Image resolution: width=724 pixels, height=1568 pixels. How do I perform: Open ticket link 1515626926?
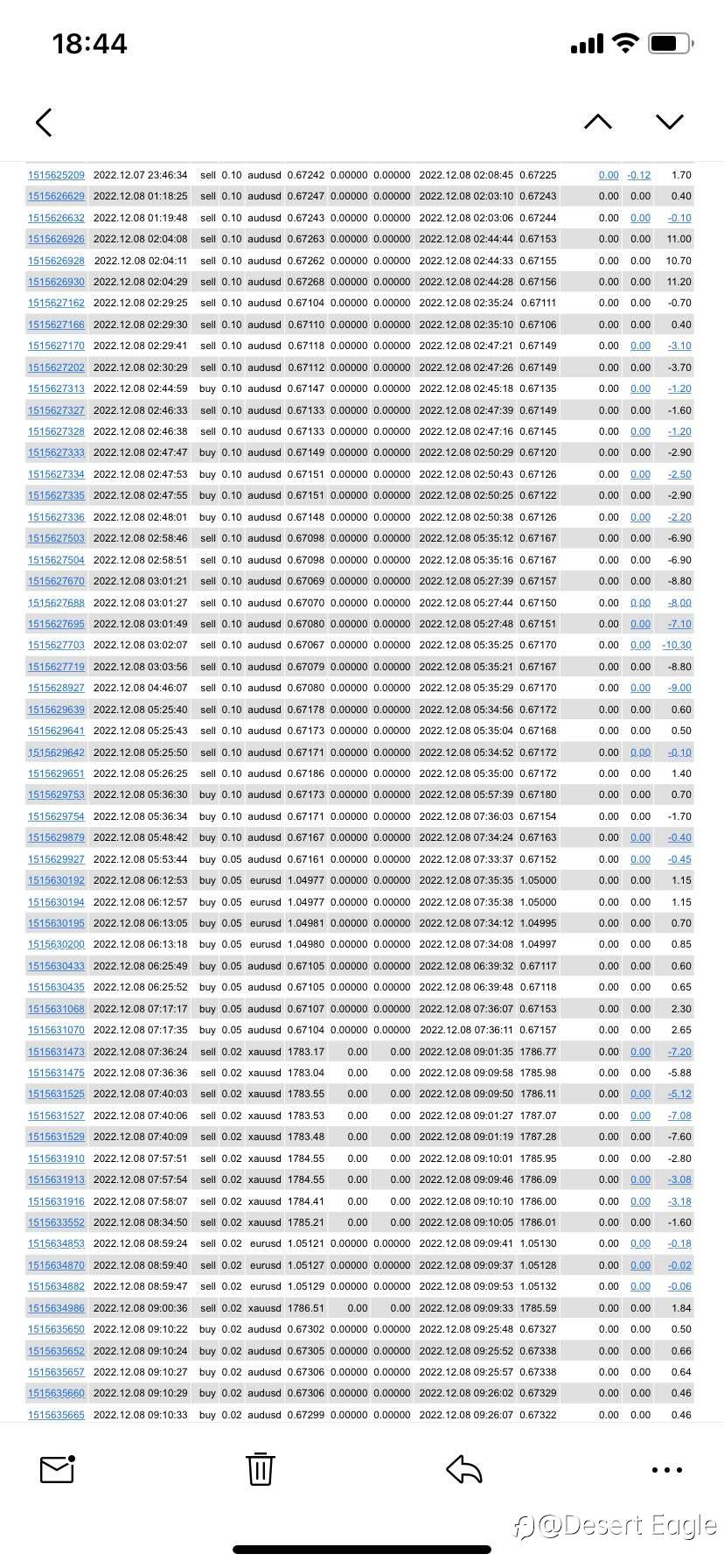pos(56,239)
